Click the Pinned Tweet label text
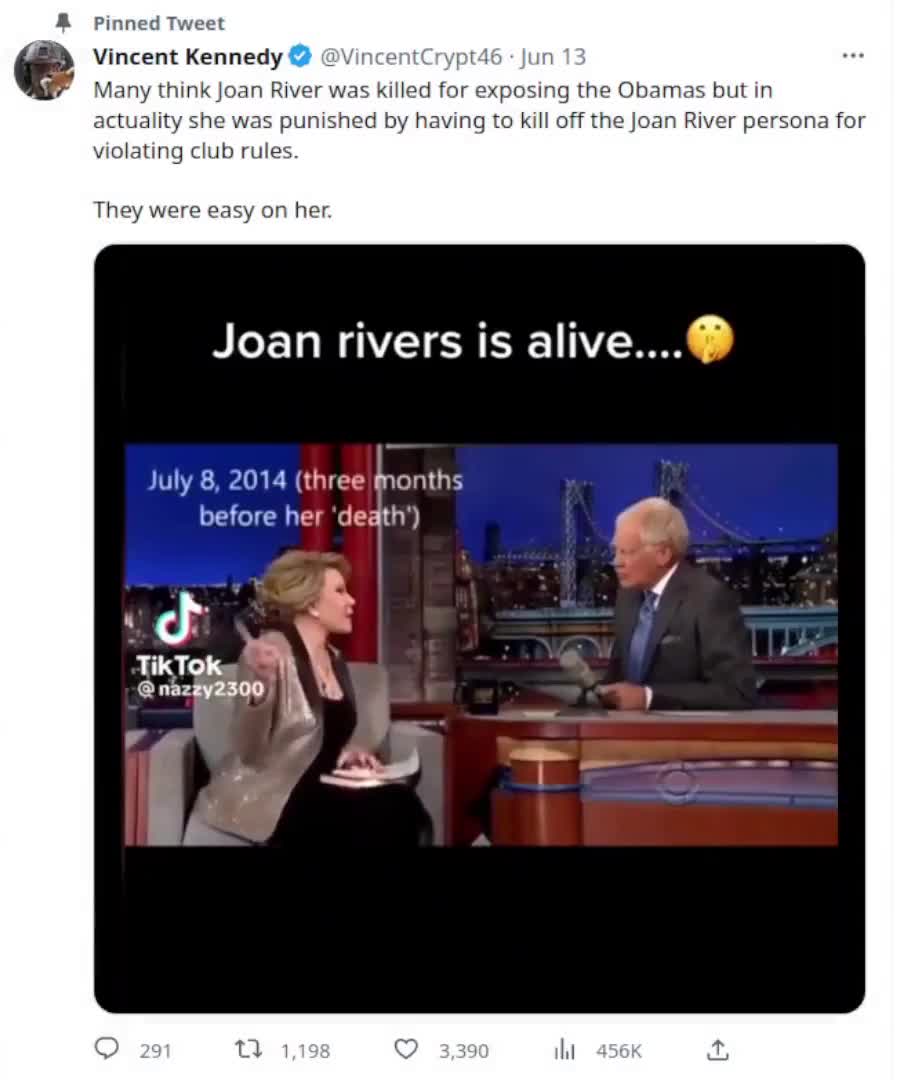Screen dimensions: 900x1080 [158, 22]
